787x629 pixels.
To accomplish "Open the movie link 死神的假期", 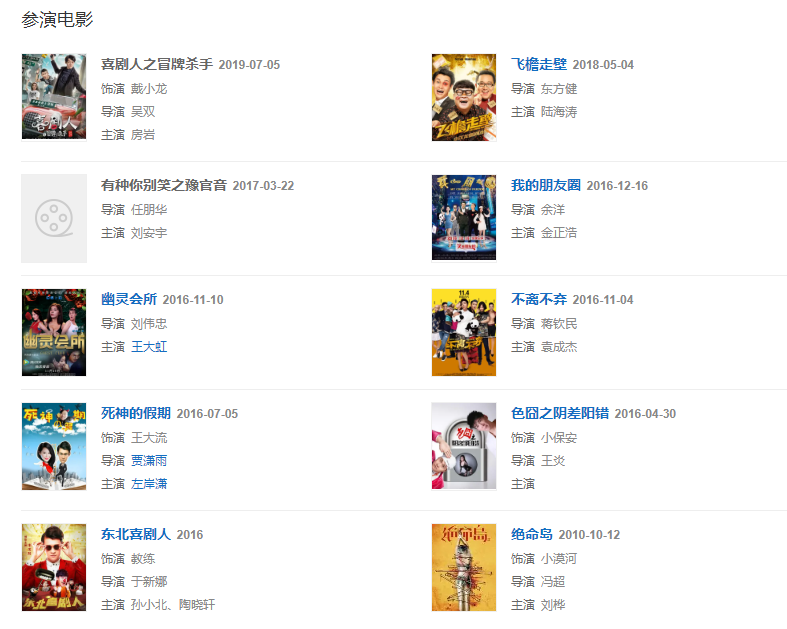I will 136,414.
